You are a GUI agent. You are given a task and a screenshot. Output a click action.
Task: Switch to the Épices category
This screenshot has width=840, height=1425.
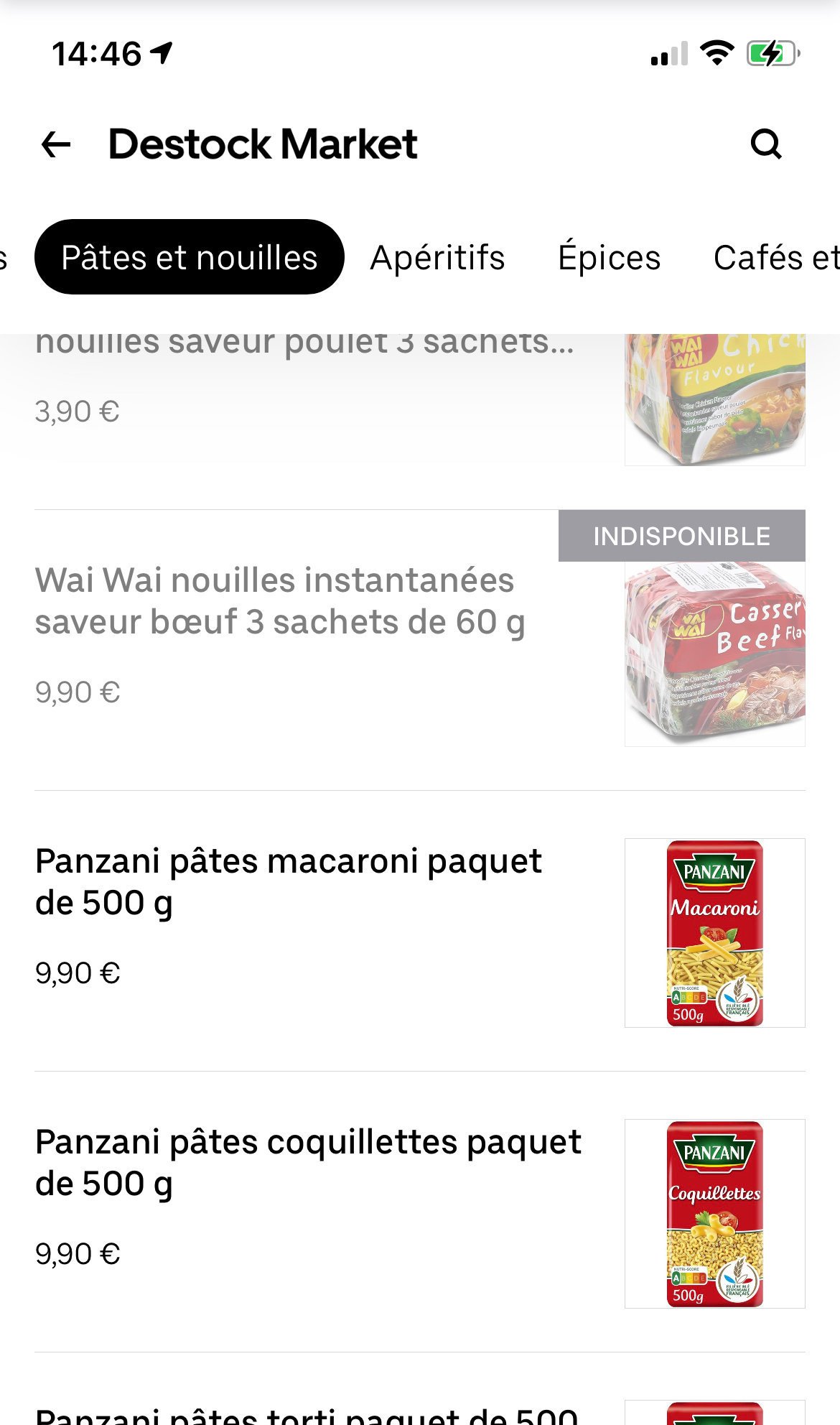609,257
